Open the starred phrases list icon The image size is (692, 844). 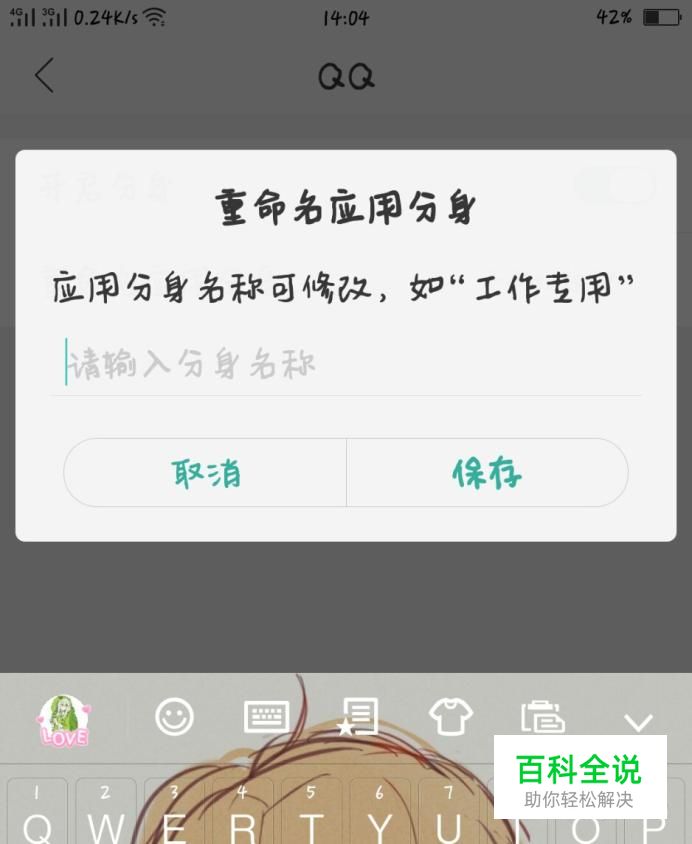click(x=358, y=716)
